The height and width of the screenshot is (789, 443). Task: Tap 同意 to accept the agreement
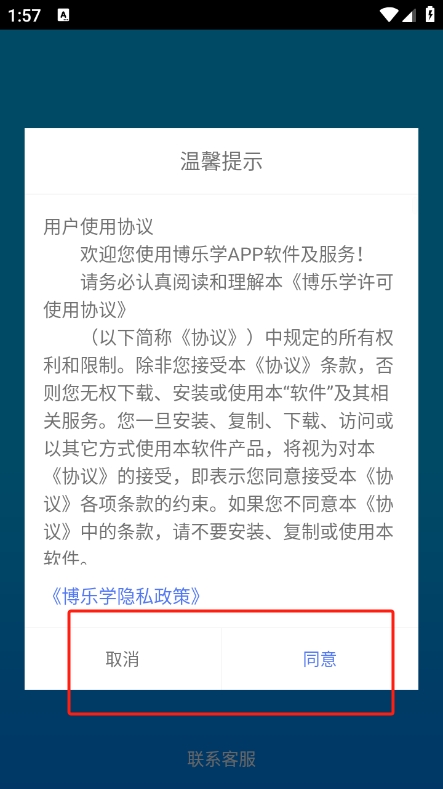(x=320, y=659)
